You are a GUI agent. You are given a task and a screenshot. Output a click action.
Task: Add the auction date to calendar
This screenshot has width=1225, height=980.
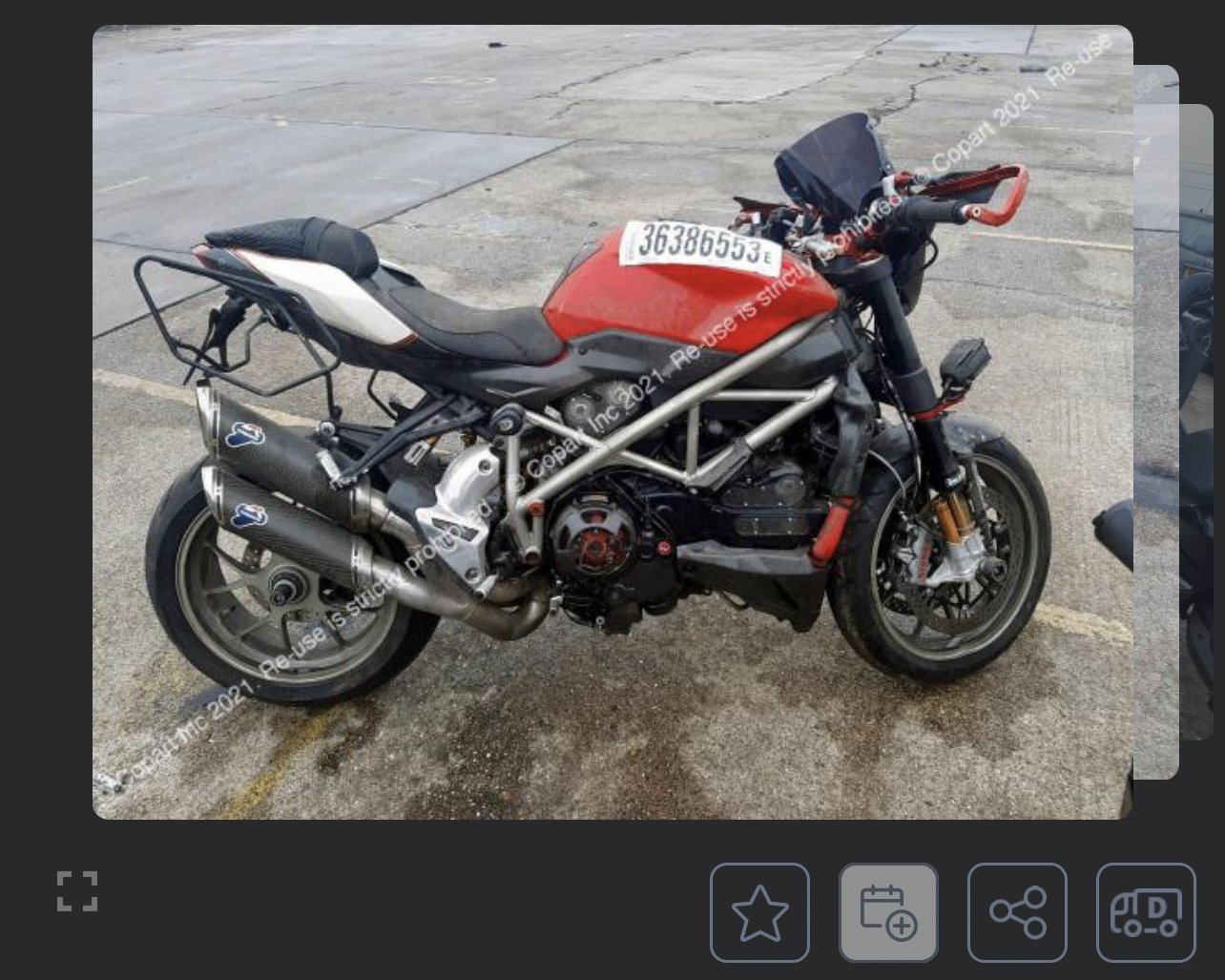888,912
